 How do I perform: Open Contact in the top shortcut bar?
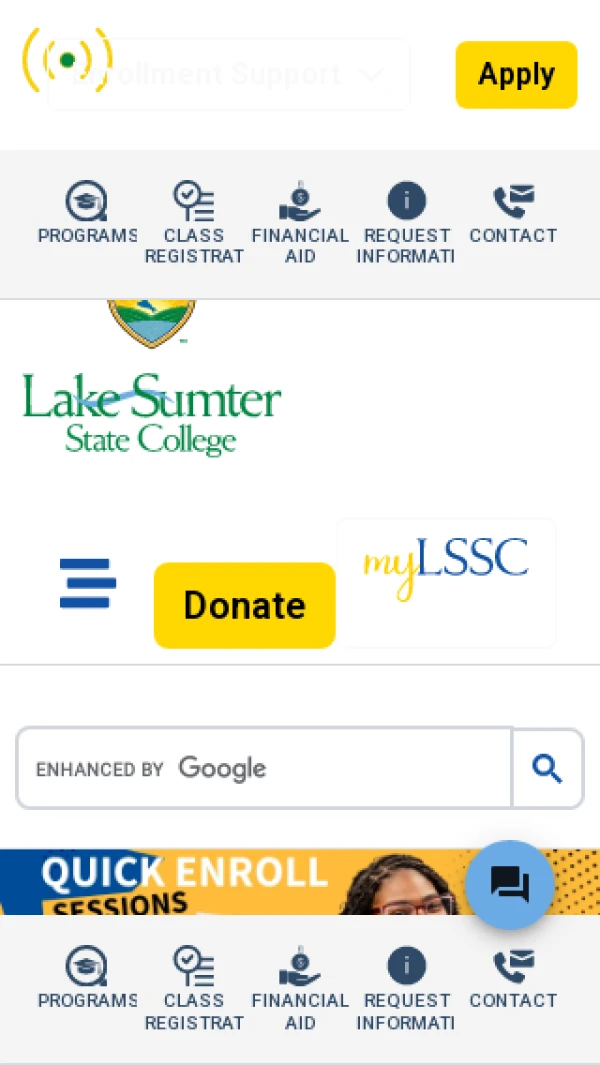click(x=513, y=214)
